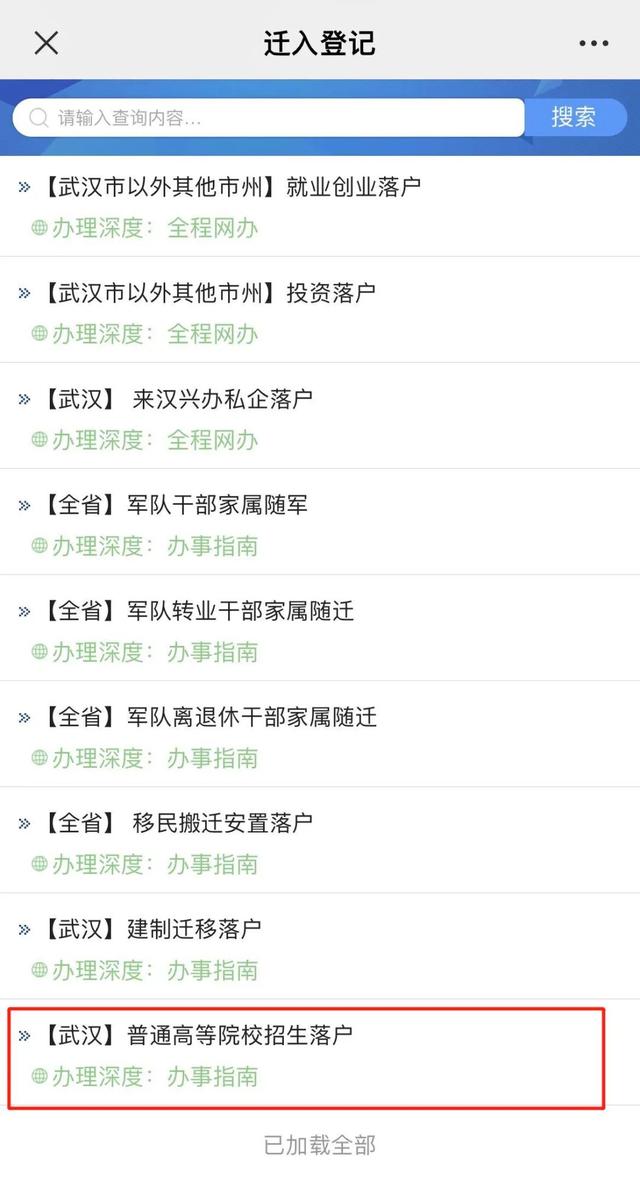The height and width of the screenshot is (1195, 640).
Task: Tap the 搜索 button
Action: point(574,117)
